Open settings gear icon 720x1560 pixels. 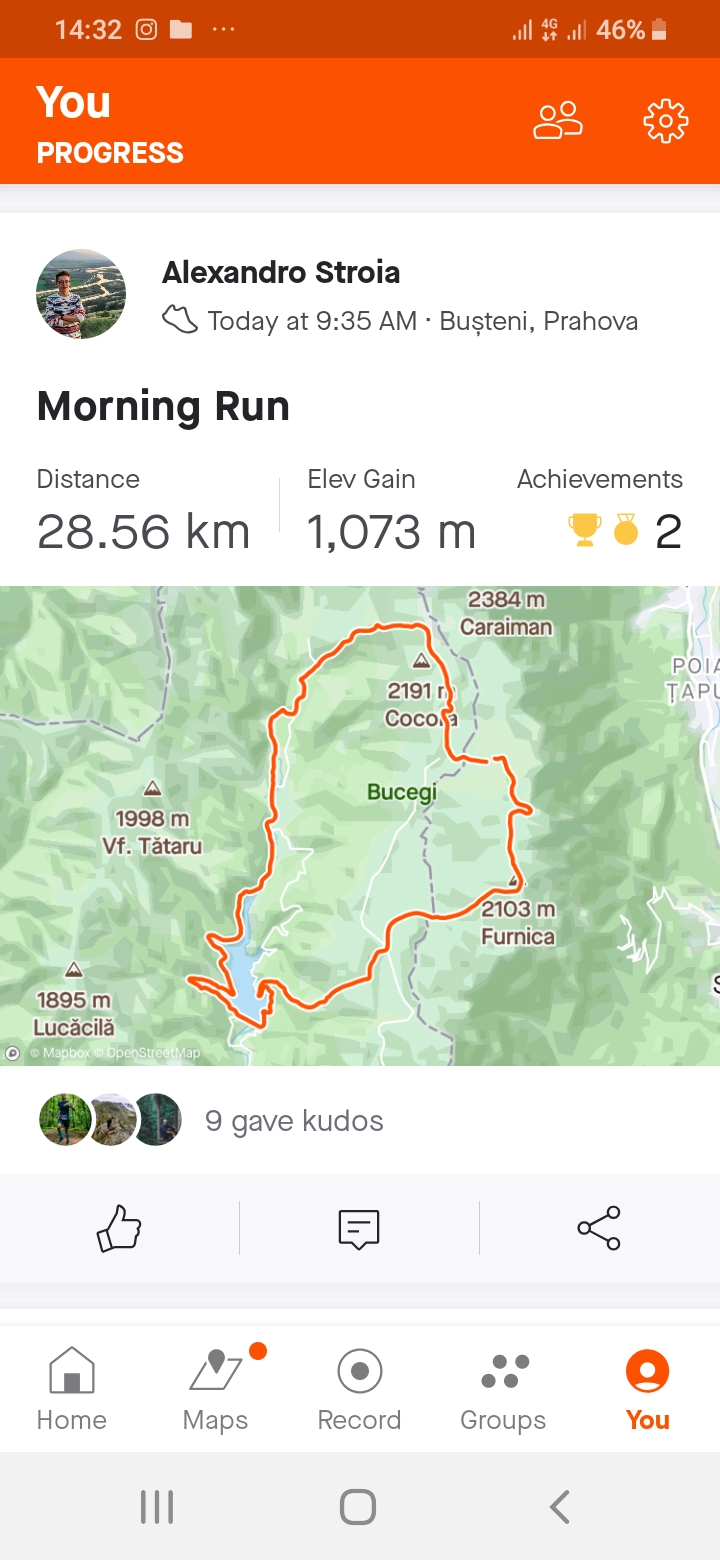click(665, 121)
